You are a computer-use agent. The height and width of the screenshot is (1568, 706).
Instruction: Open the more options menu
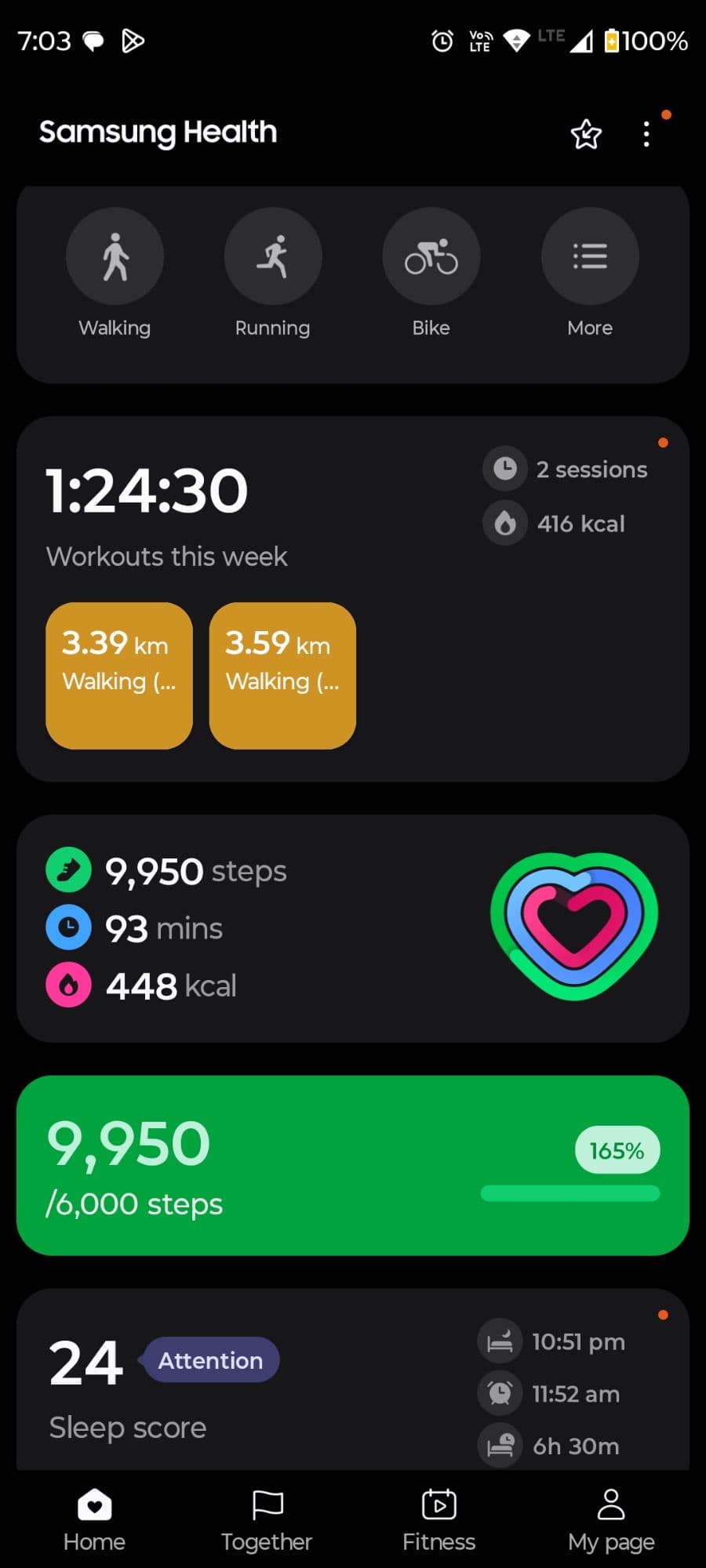click(x=646, y=134)
